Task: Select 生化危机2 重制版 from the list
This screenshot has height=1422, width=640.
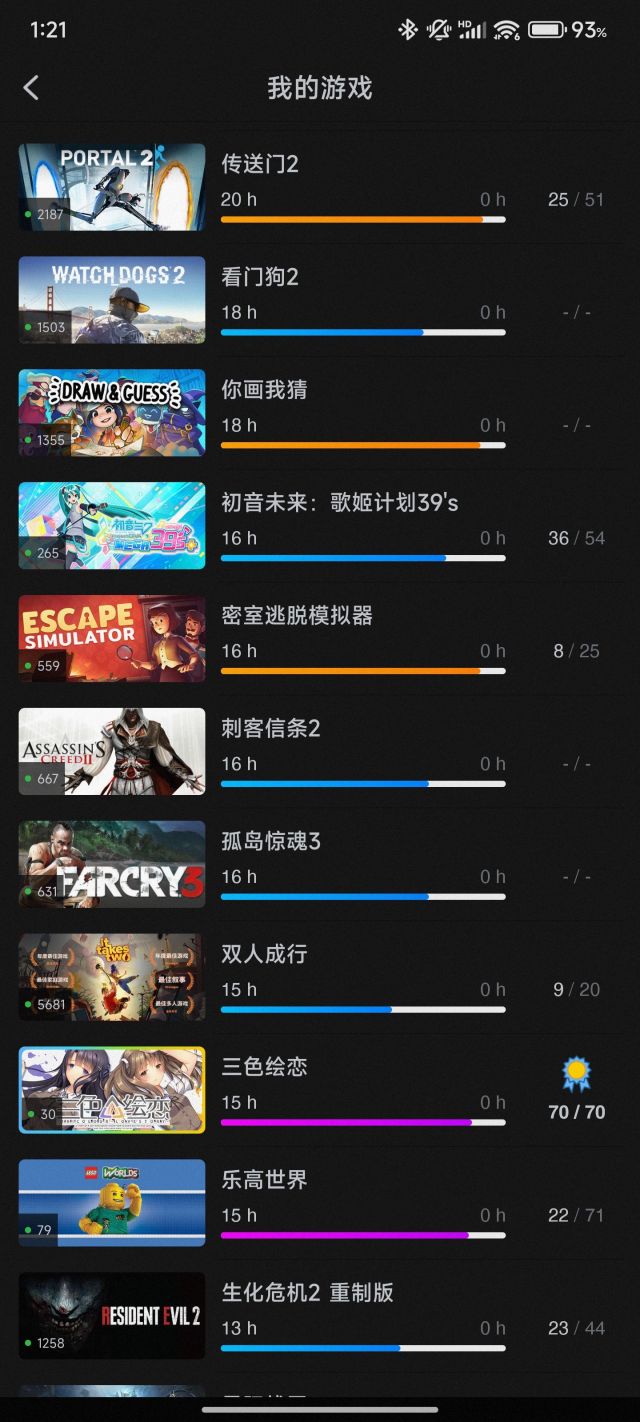Action: coord(320,1316)
